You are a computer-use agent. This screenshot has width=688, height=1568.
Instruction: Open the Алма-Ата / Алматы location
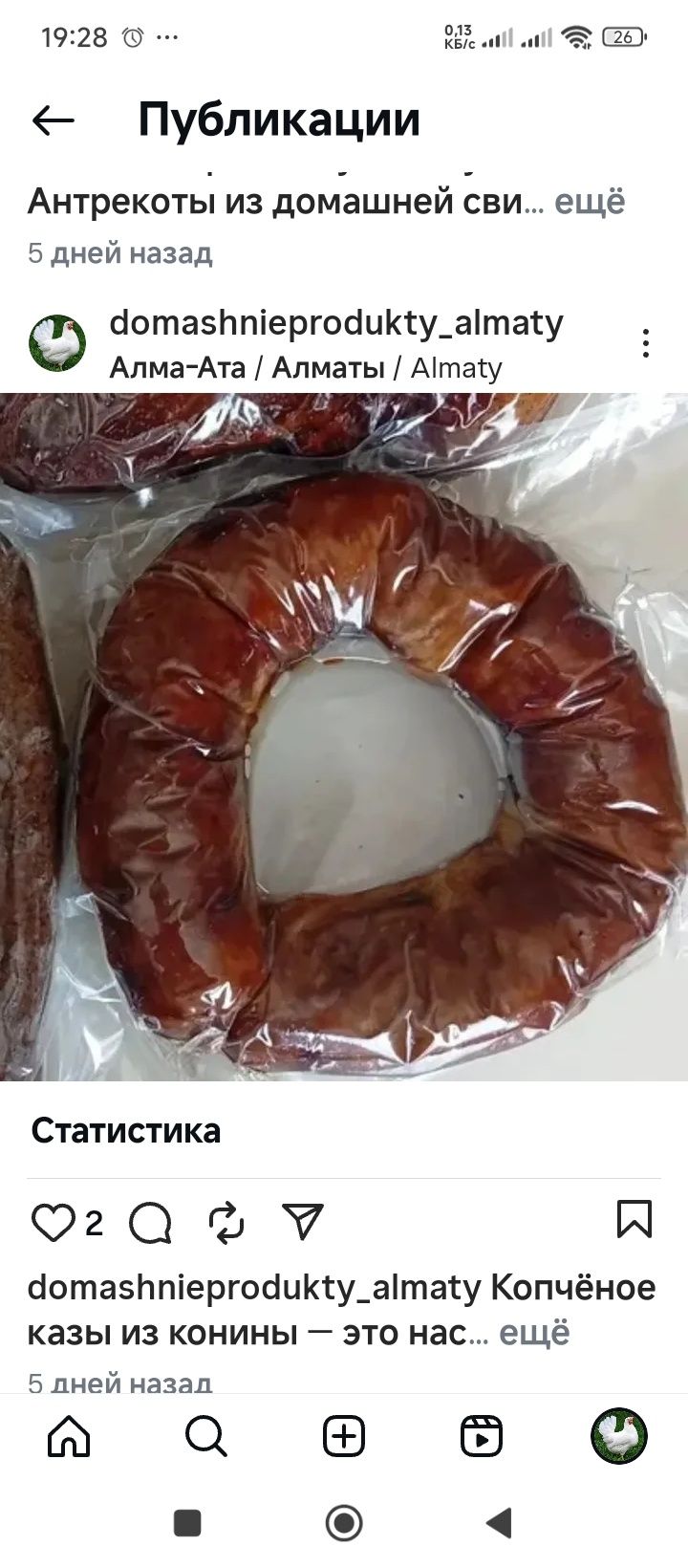(x=305, y=368)
